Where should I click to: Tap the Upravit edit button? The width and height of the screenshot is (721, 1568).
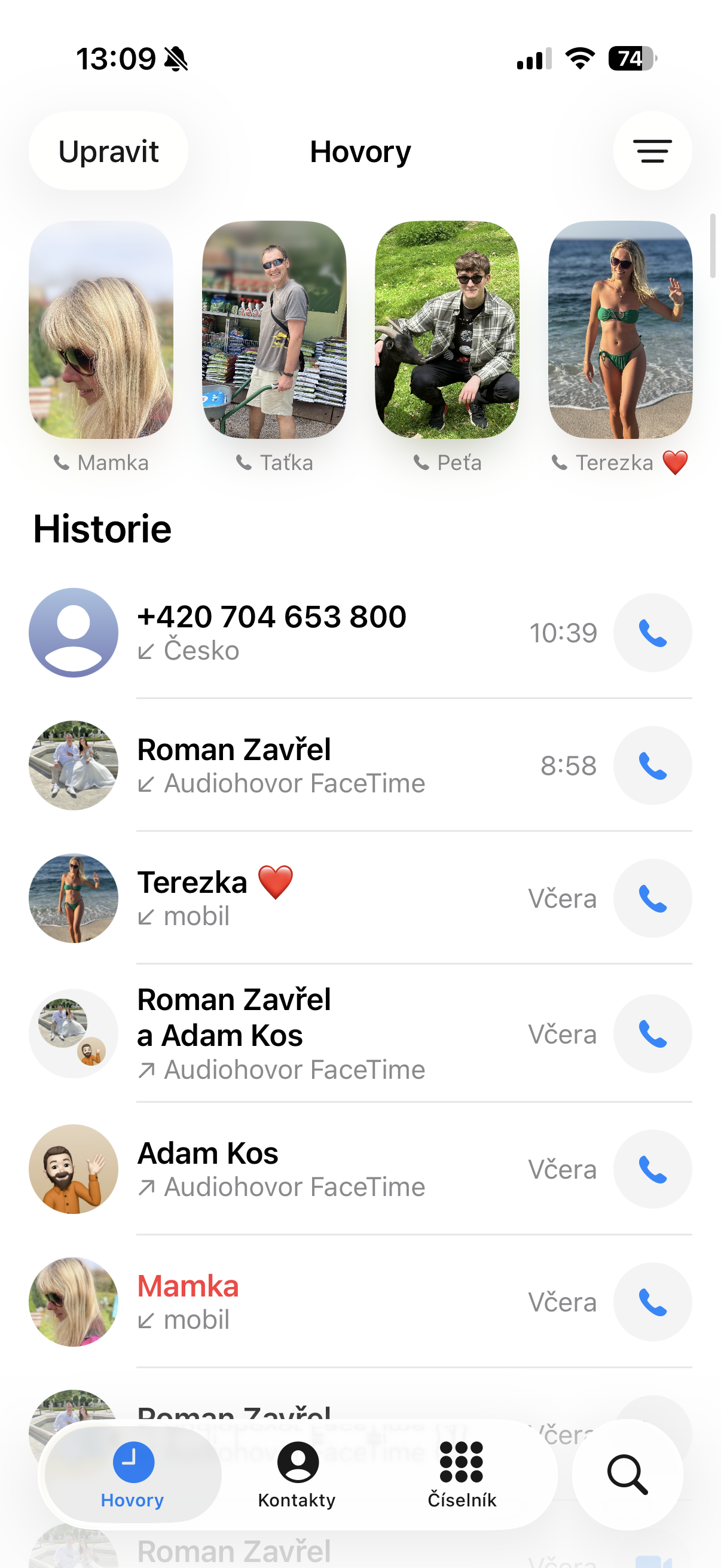[108, 151]
